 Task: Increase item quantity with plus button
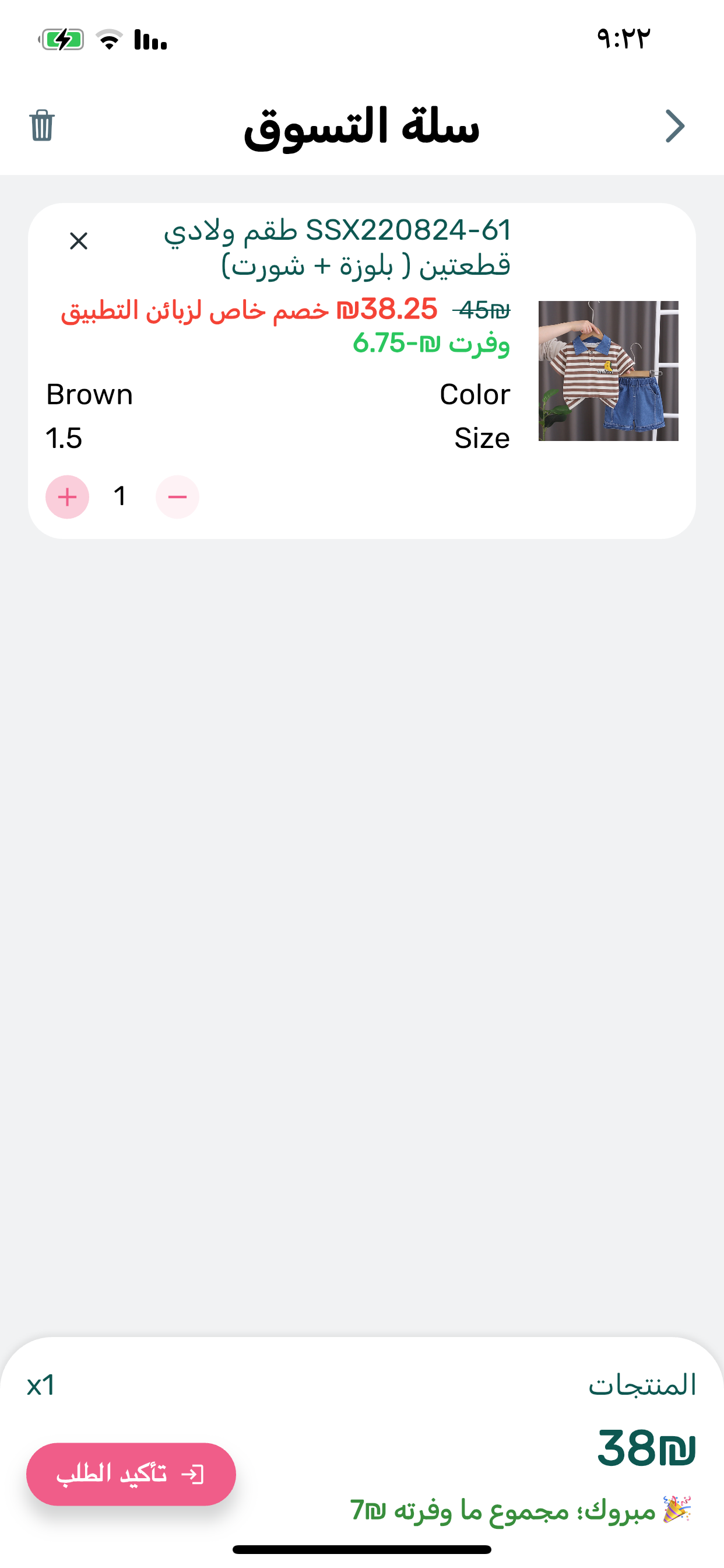pyautogui.click(x=68, y=496)
